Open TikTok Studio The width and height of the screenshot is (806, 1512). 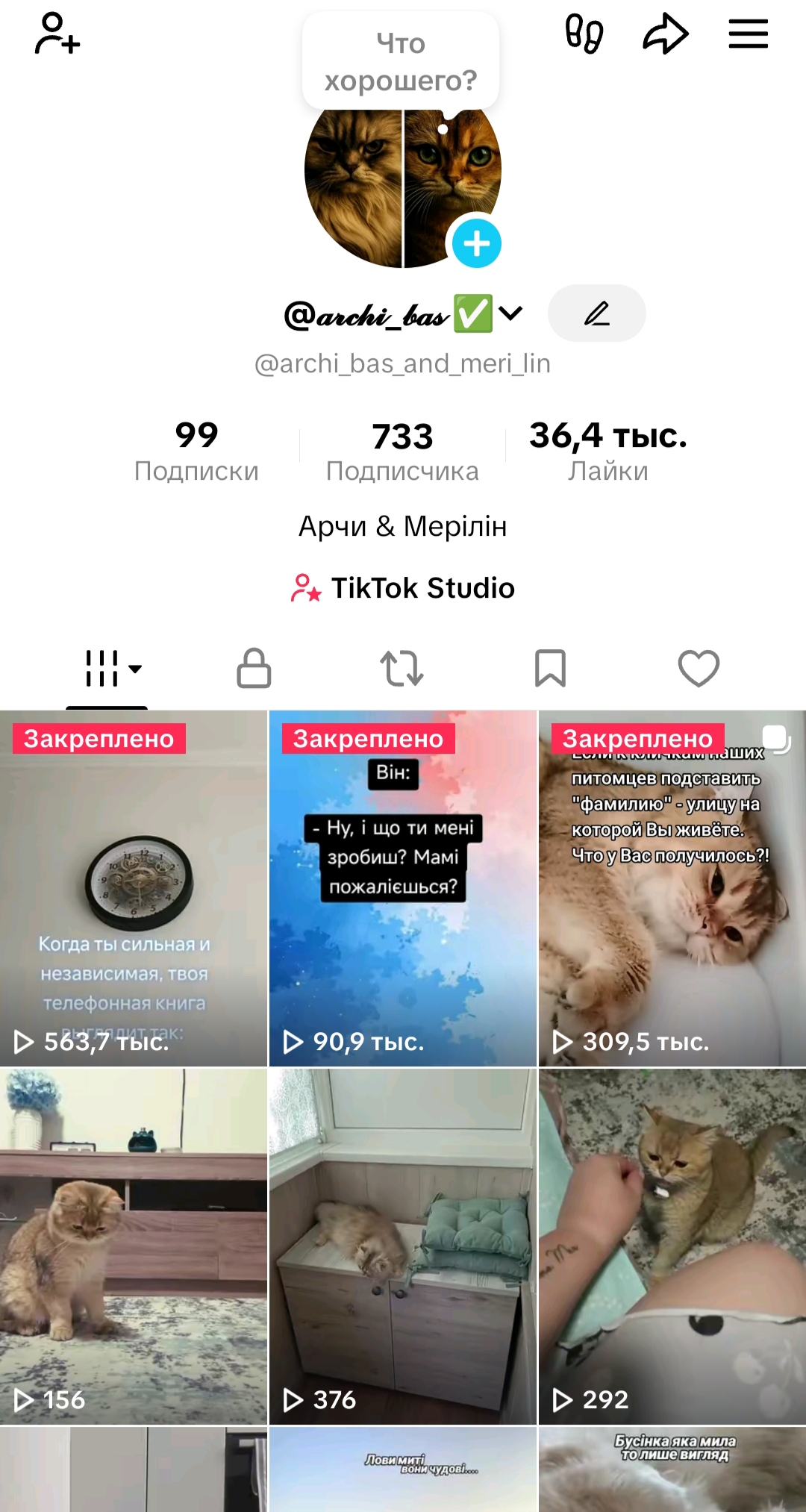click(x=403, y=588)
